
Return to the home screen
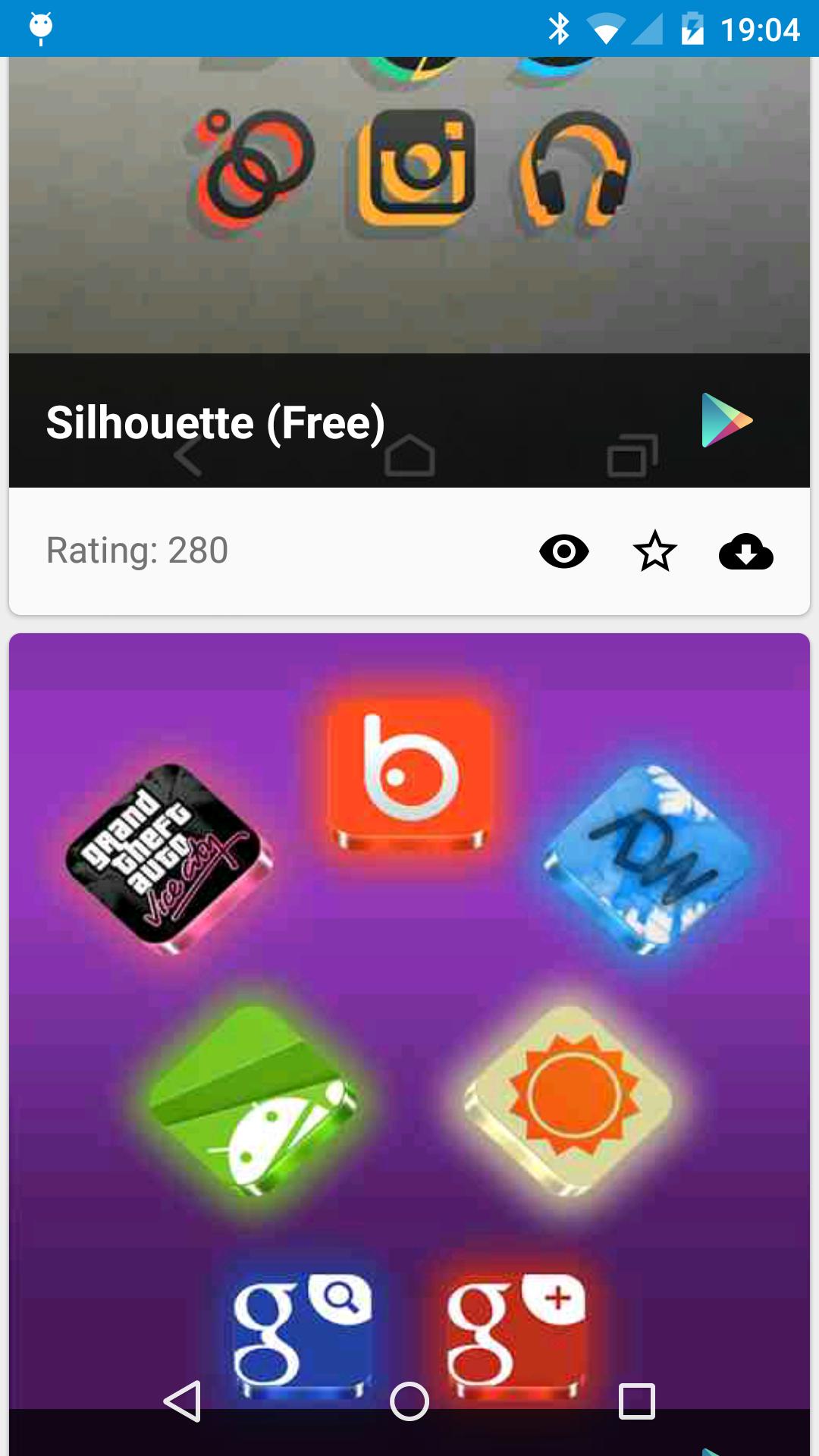[409, 1401]
